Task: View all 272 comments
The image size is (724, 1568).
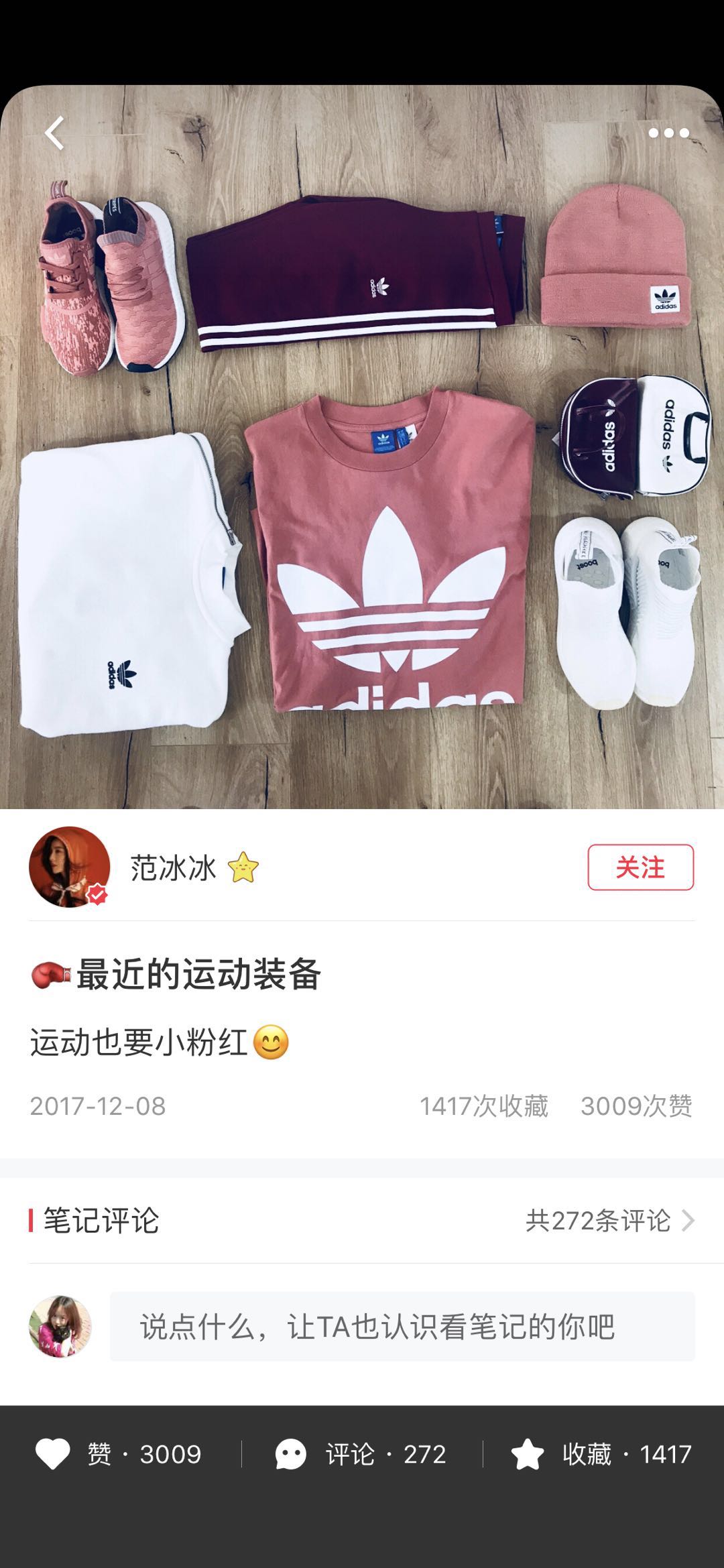Action: (x=609, y=1221)
